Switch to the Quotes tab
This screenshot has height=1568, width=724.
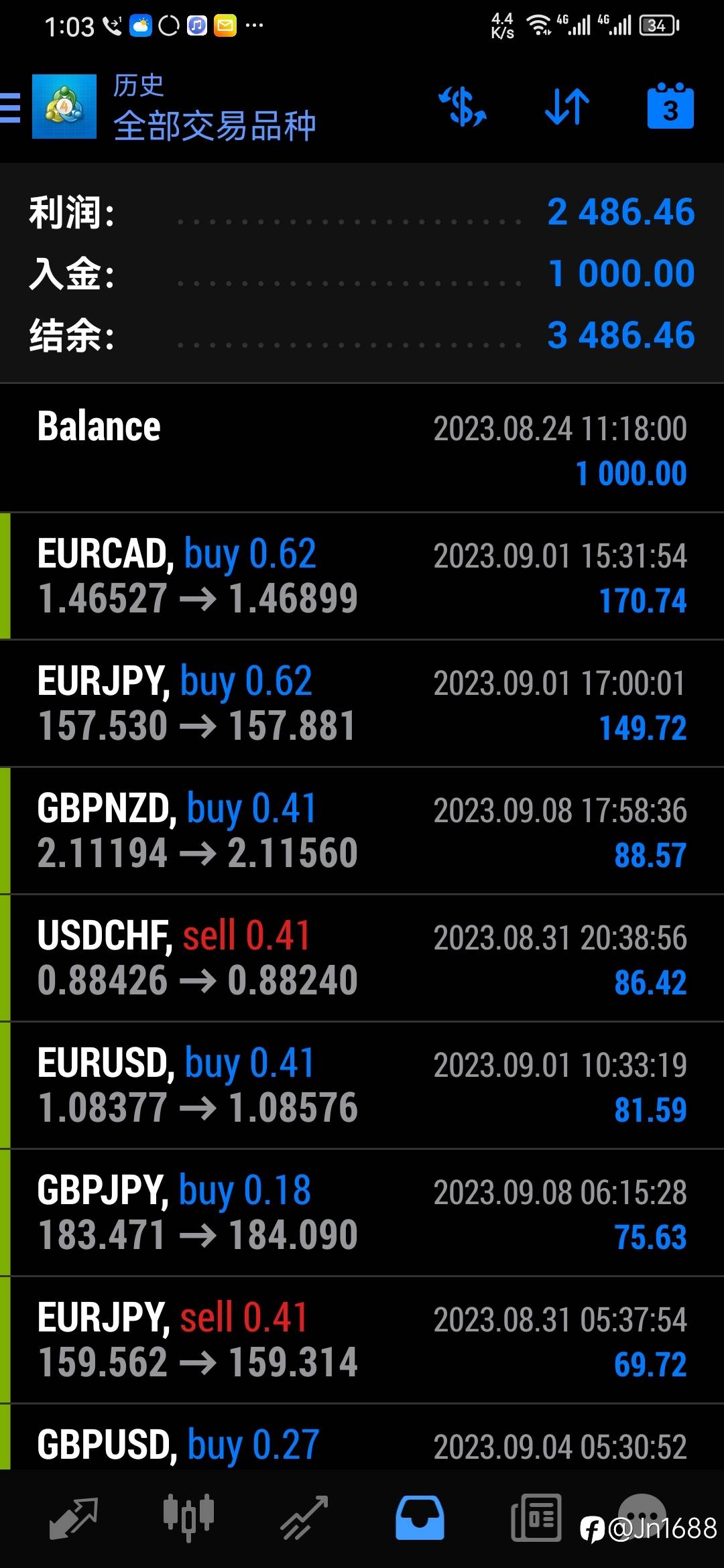click(x=74, y=1517)
